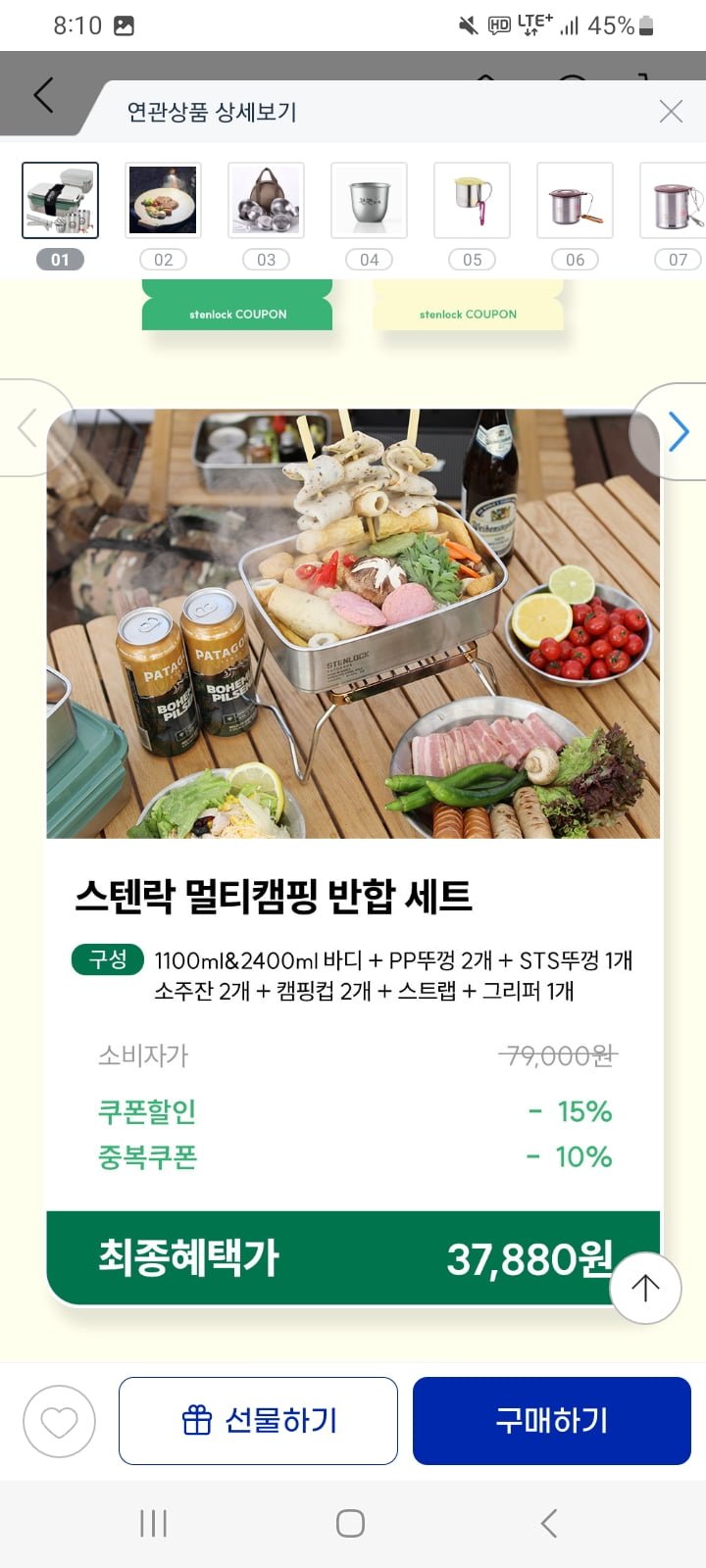
Task: Jump back to the top of page
Action: coord(645,1288)
